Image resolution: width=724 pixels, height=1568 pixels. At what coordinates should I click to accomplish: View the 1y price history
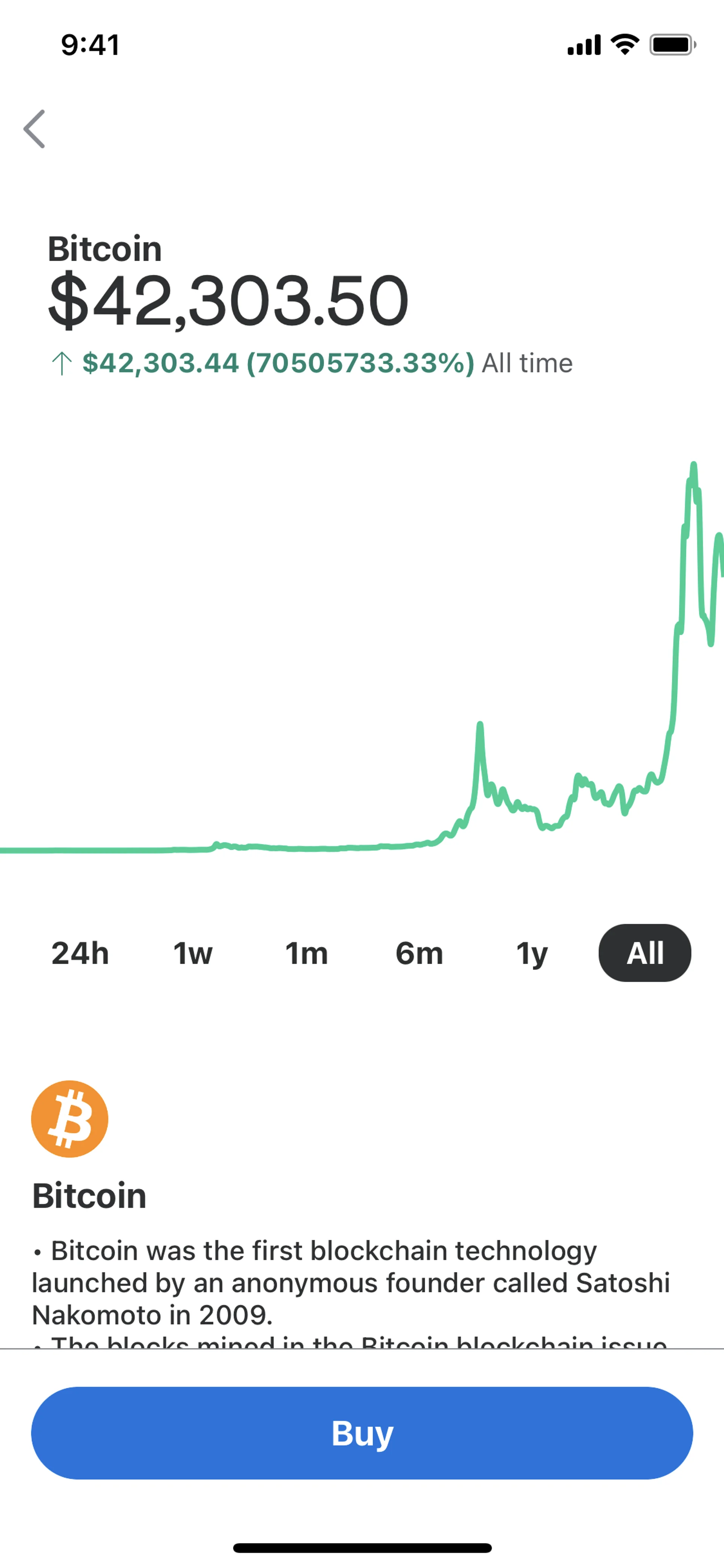coord(532,953)
